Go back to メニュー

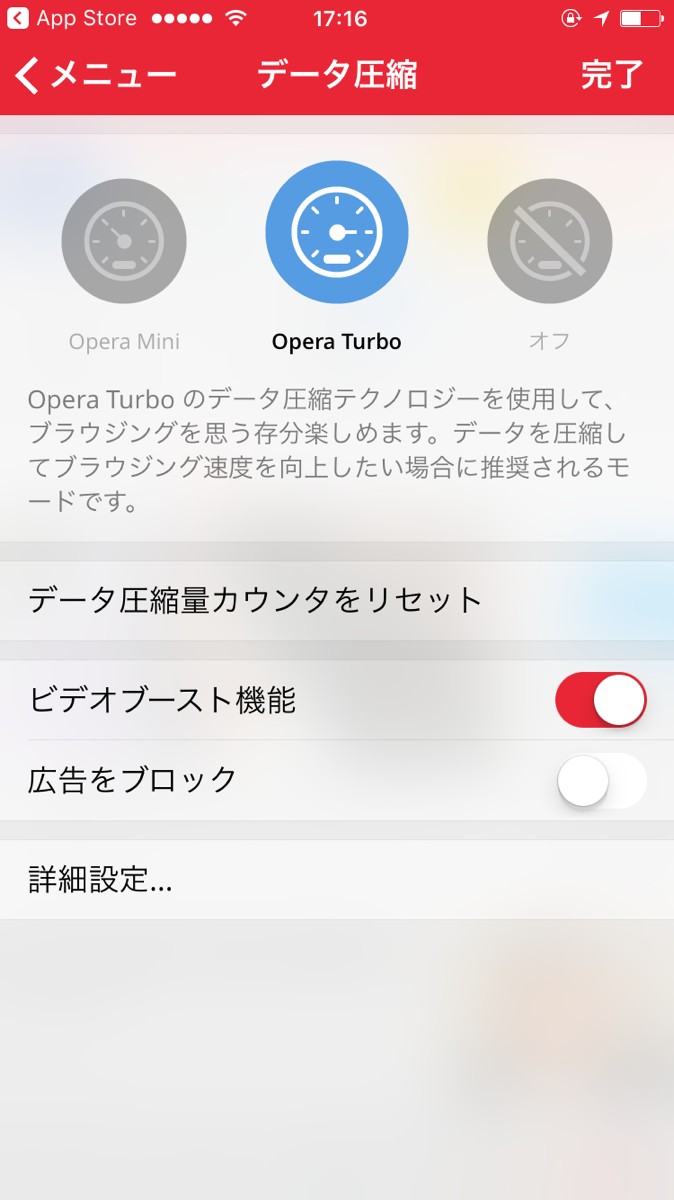tap(95, 75)
